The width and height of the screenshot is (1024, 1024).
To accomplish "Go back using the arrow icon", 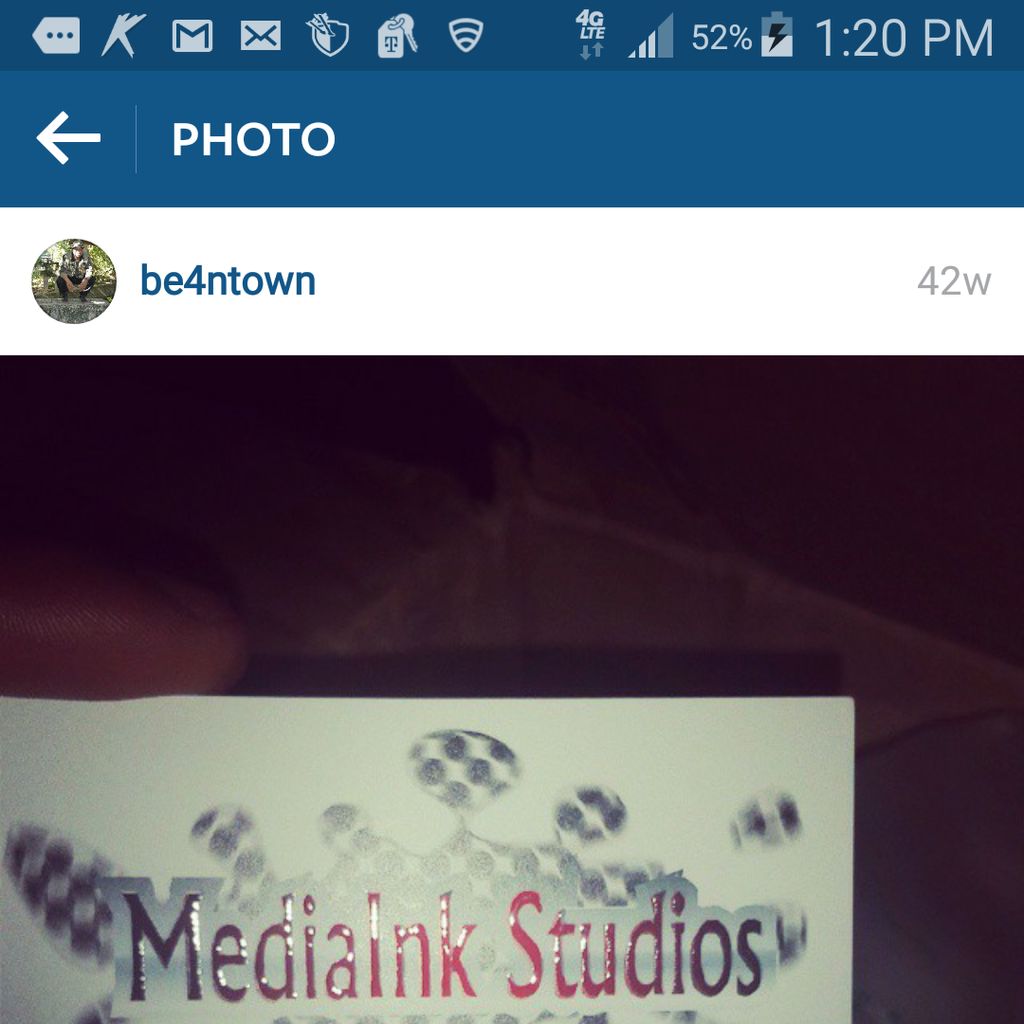I will [x=68, y=139].
